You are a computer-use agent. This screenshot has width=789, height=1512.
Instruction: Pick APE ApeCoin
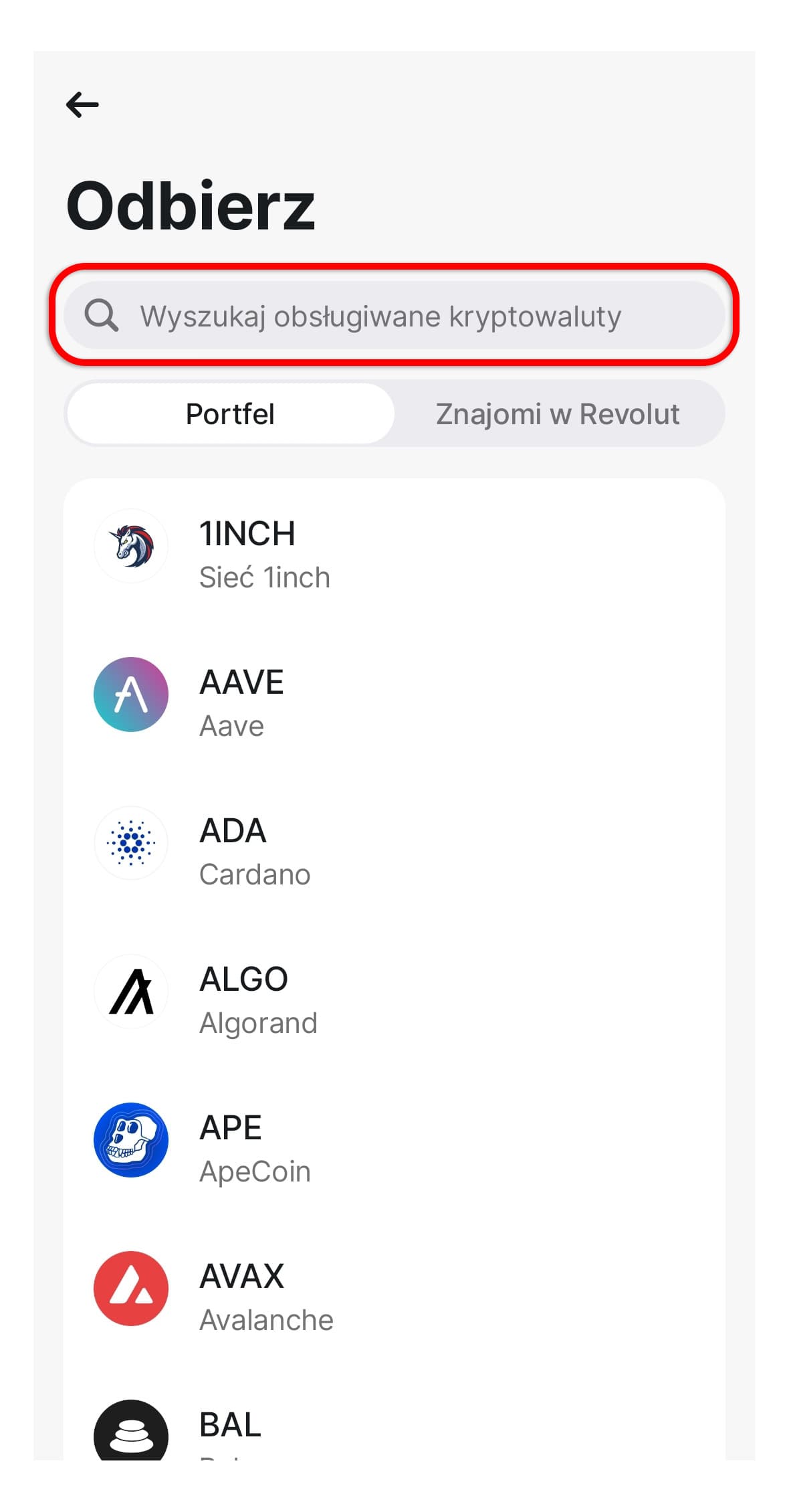394,1147
